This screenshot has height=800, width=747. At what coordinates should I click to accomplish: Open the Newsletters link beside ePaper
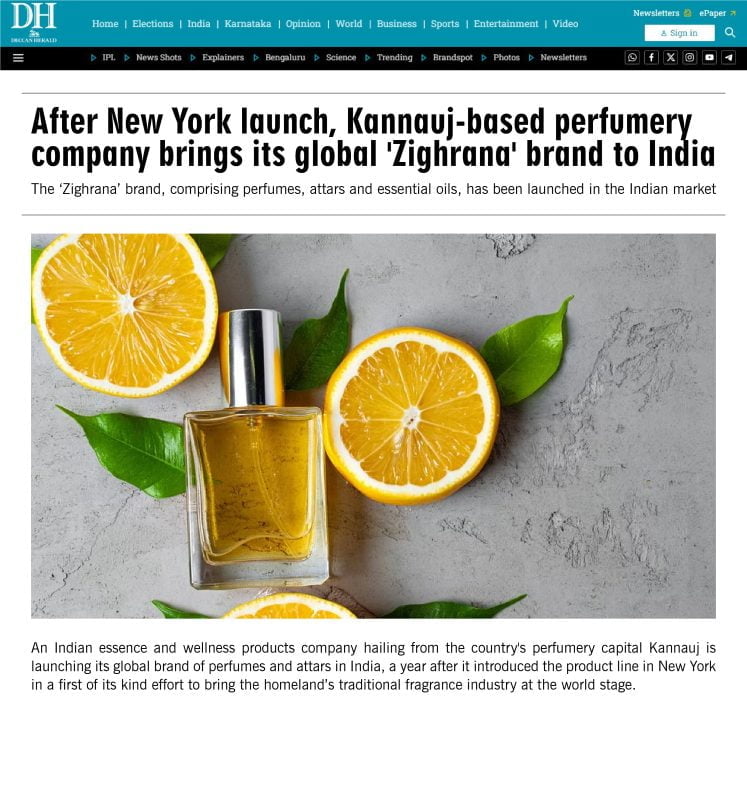656,13
